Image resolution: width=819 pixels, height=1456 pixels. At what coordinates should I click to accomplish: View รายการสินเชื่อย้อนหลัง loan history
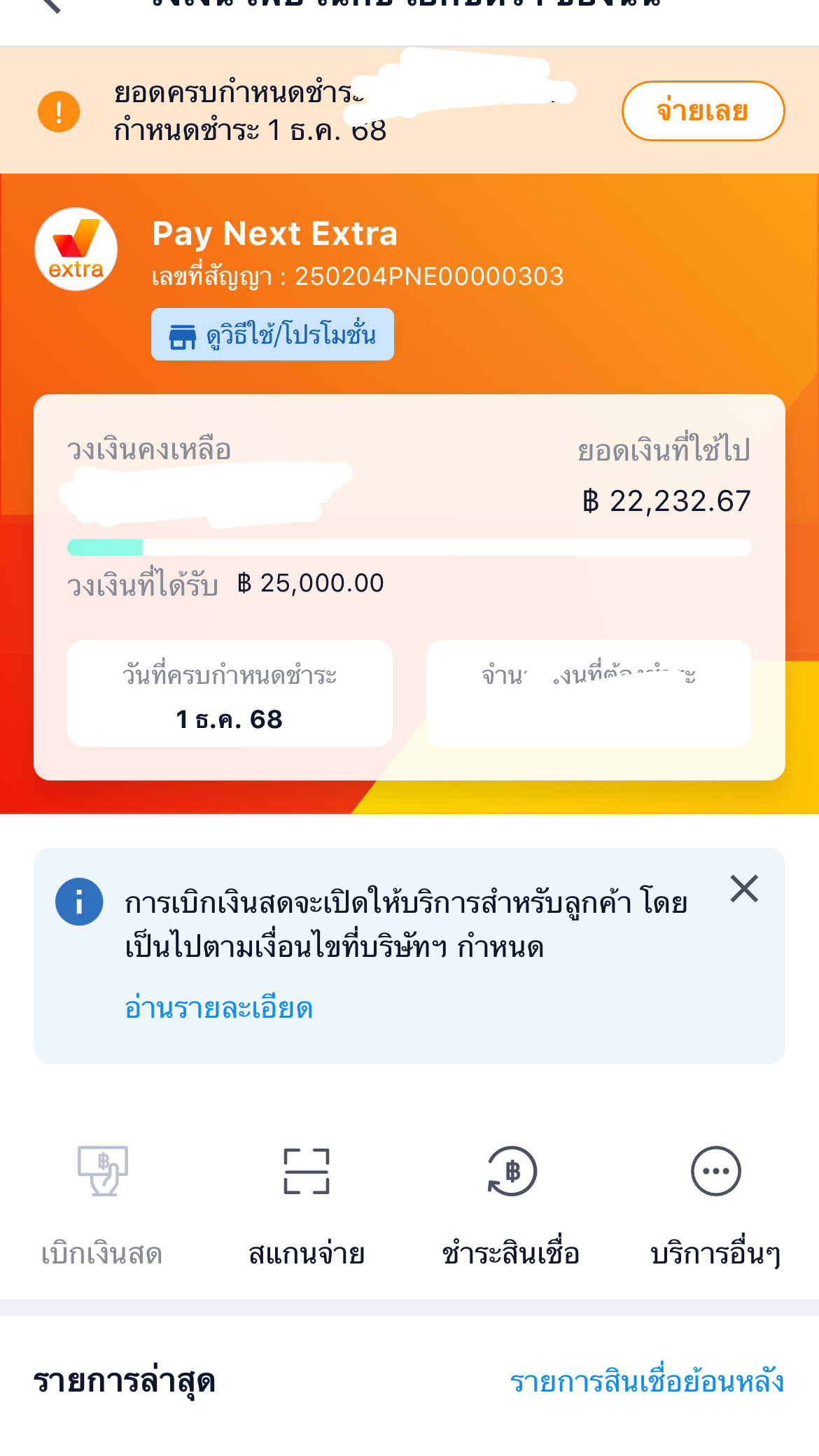[x=647, y=1382]
